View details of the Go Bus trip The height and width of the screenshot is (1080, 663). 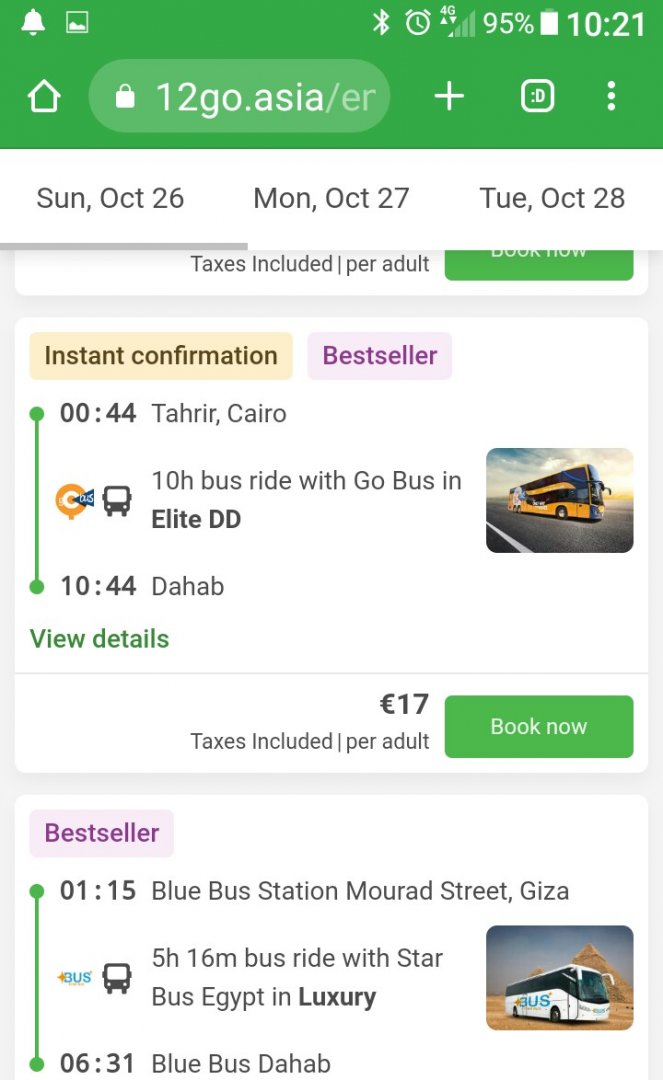(x=99, y=639)
